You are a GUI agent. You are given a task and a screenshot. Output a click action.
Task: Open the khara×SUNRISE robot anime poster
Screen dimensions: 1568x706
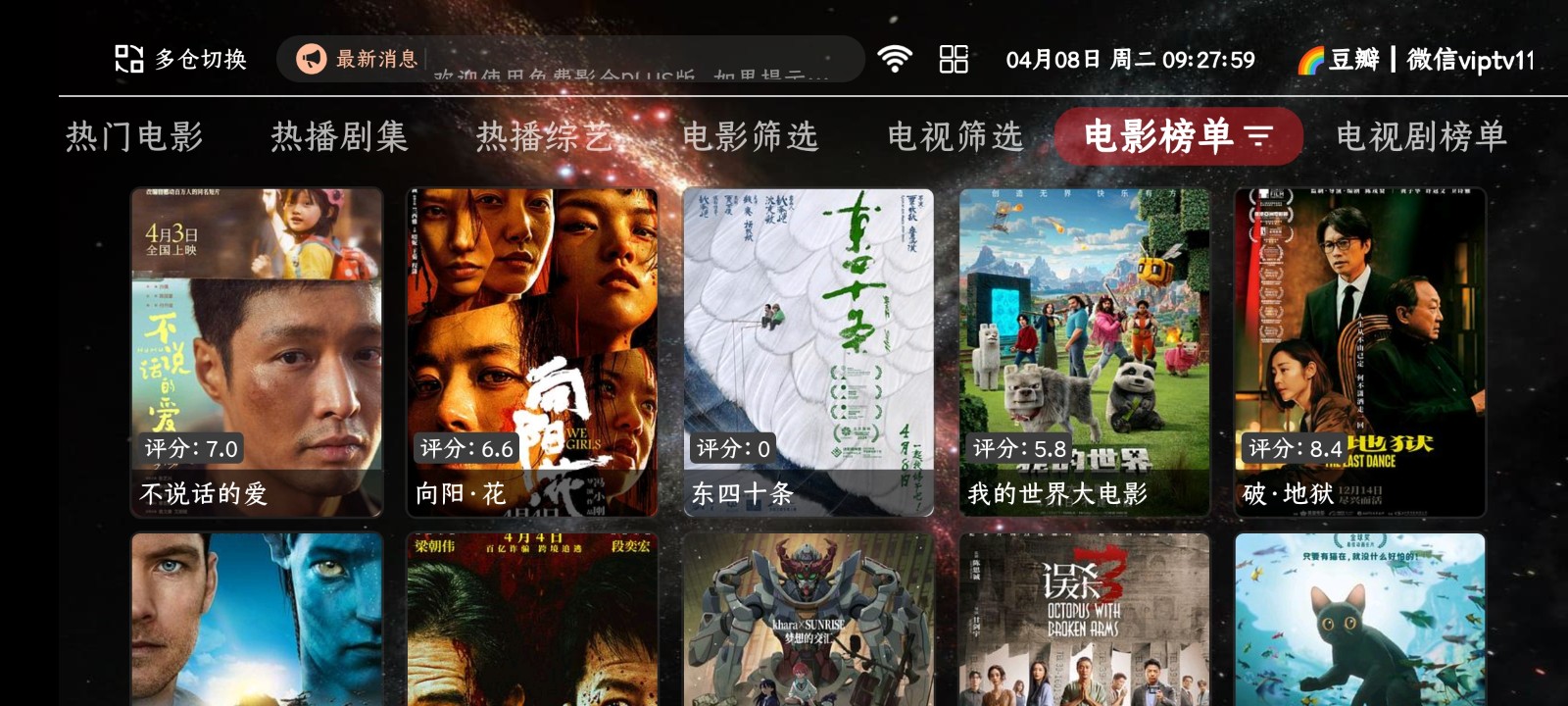[x=808, y=620]
